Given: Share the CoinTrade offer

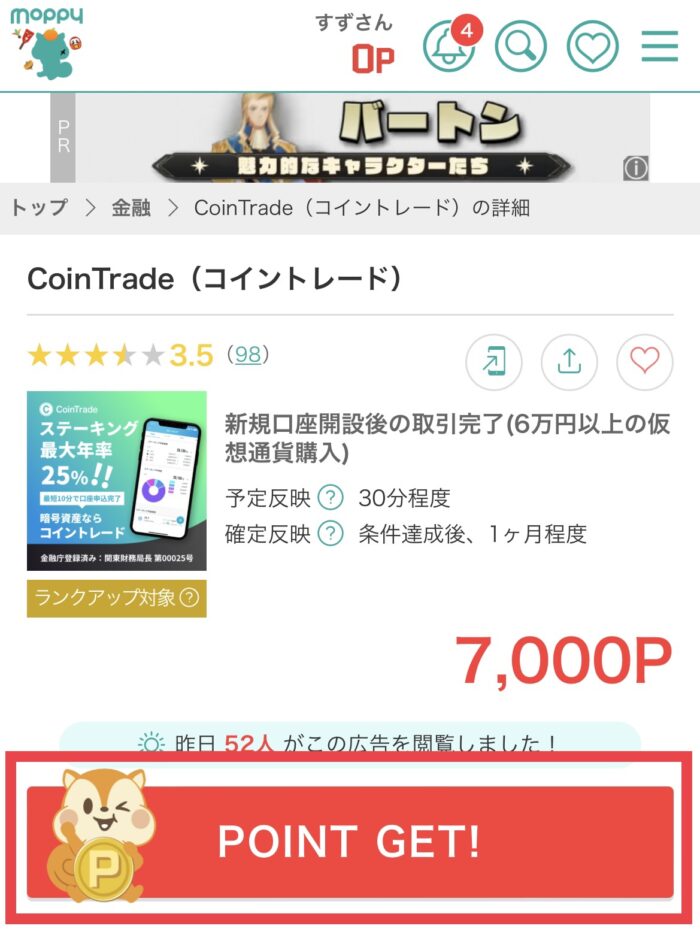Looking at the screenshot, I should tap(569, 361).
